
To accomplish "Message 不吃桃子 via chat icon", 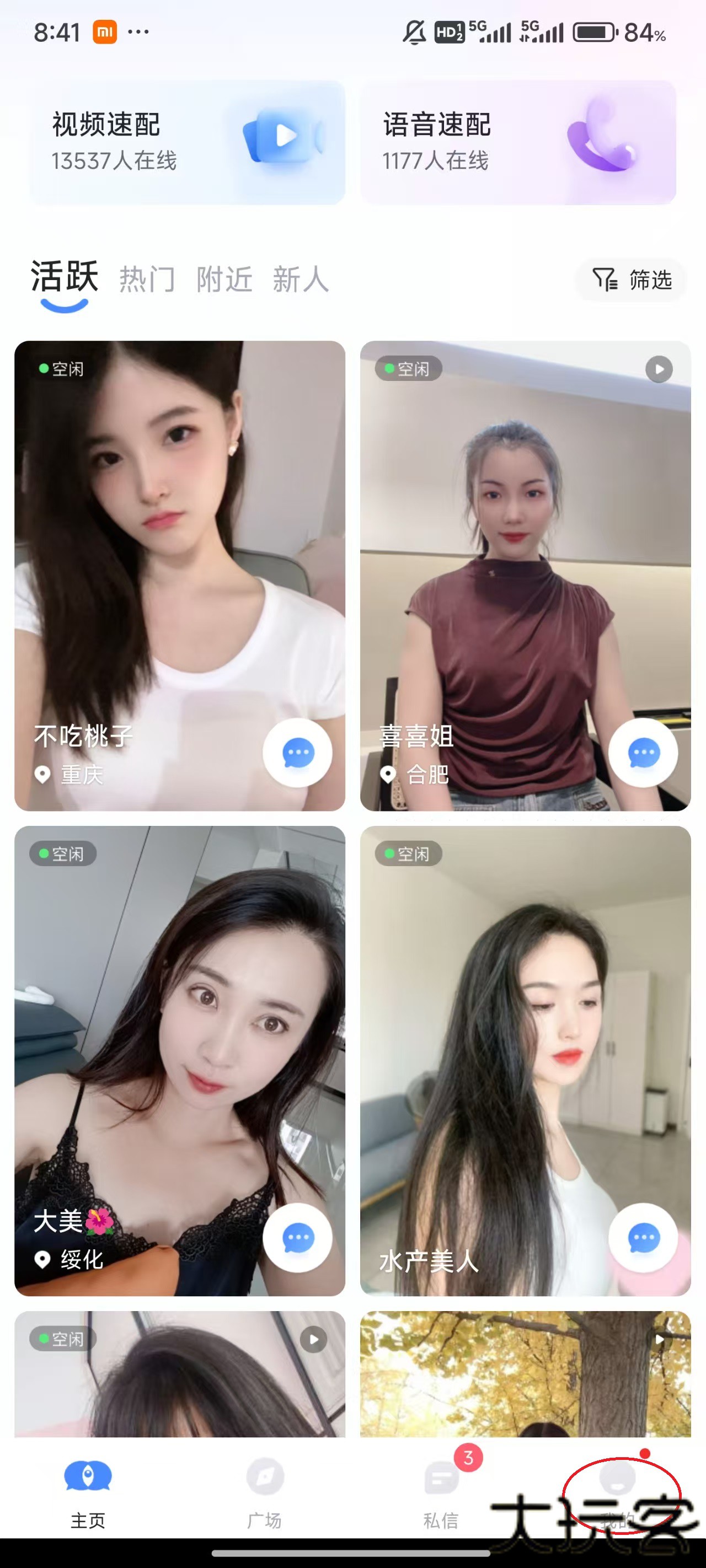I will pos(297,753).
